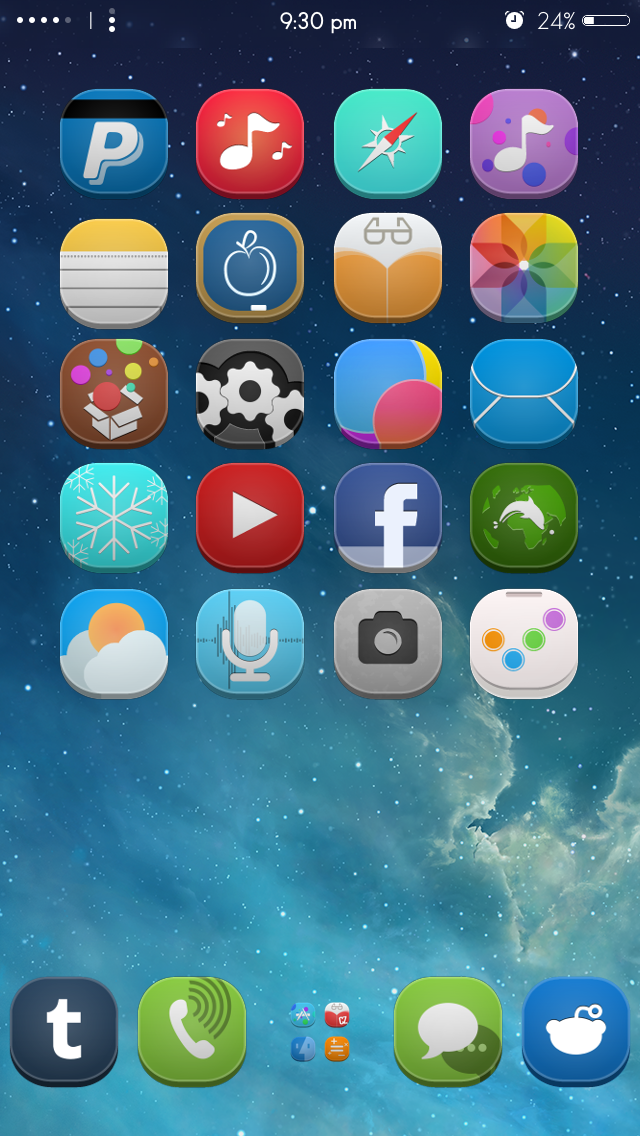The image size is (640, 1136).
Task: Open the iBooks glasses icon
Action: pos(388,268)
